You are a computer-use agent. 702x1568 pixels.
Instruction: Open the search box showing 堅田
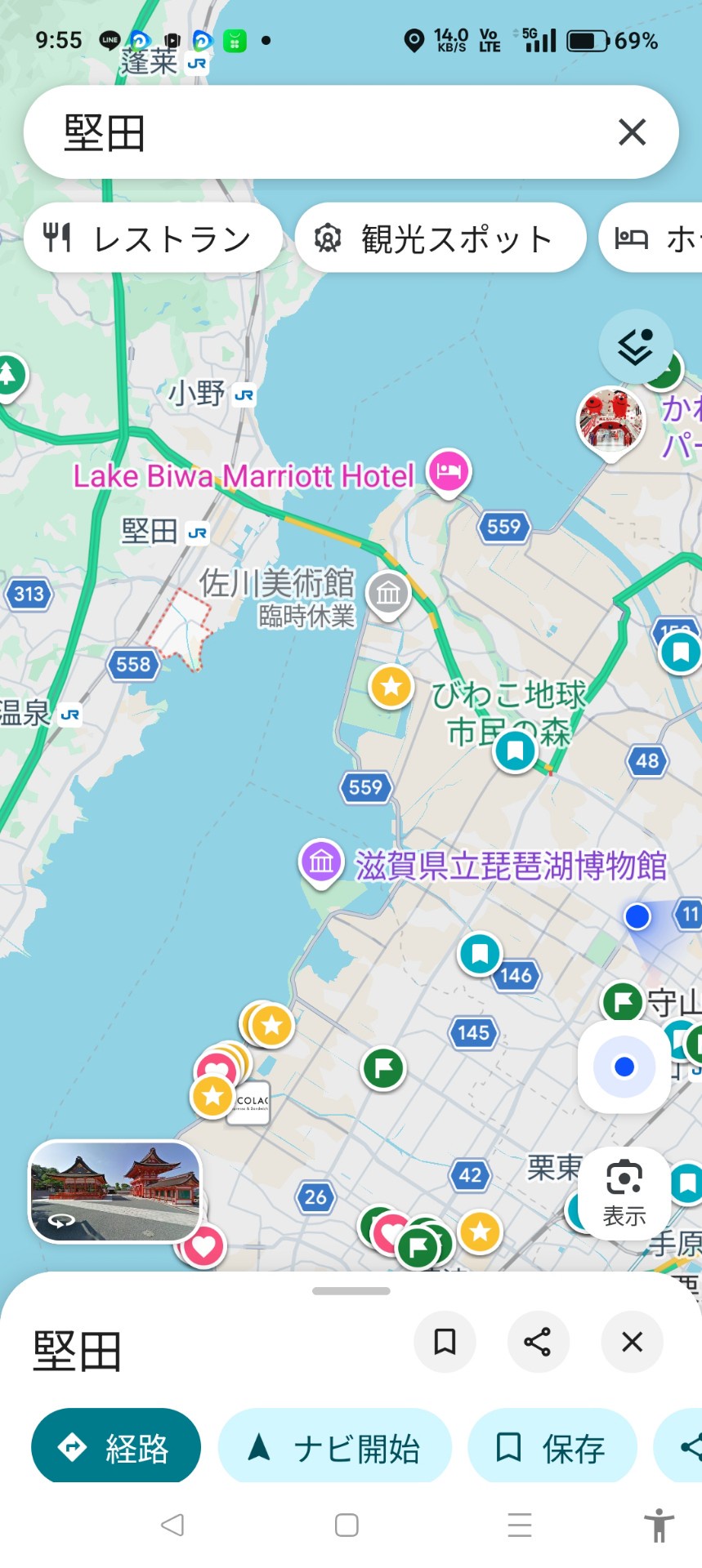click(x=327, y=132)
